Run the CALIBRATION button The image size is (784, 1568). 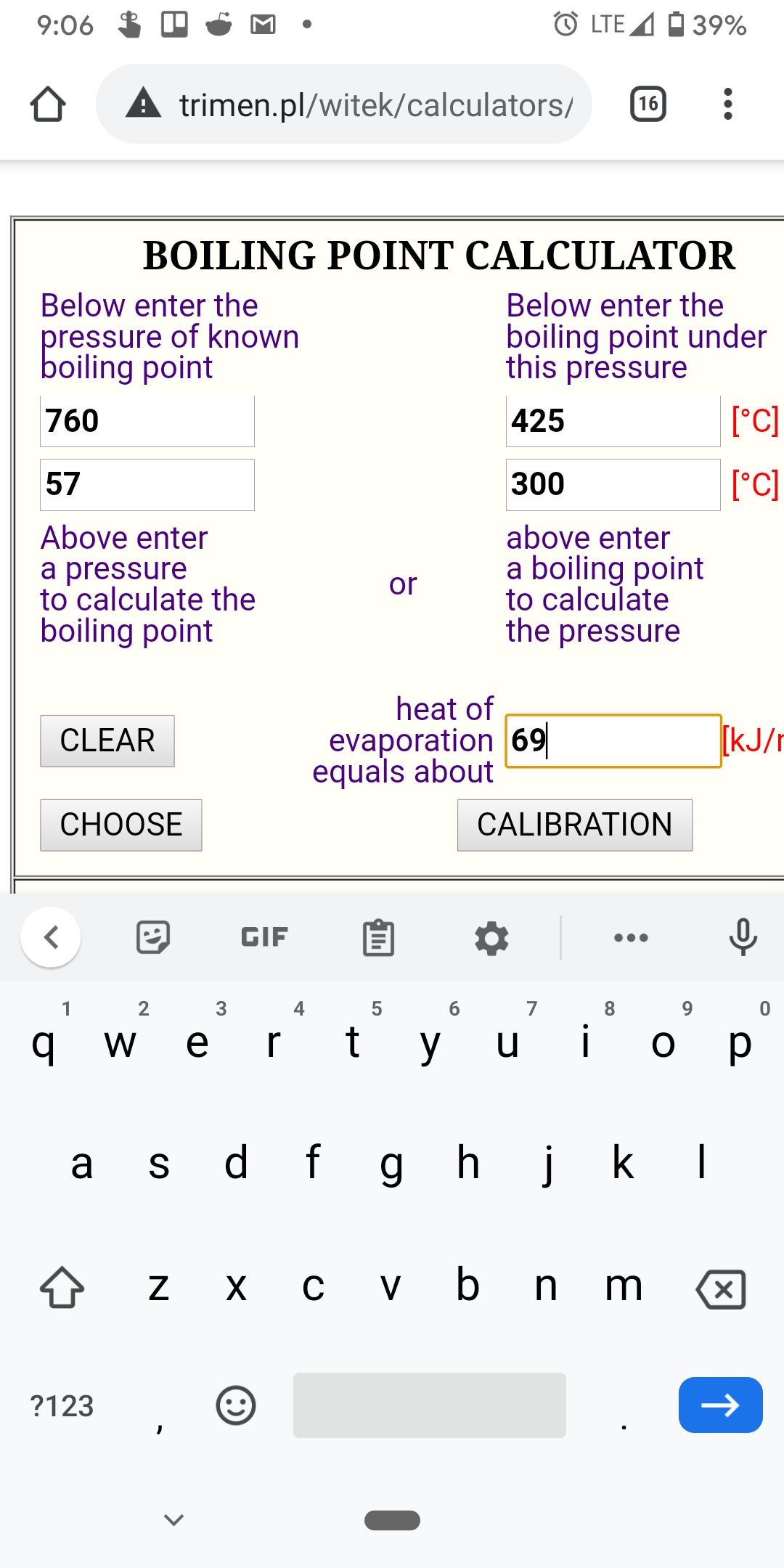pos(575,825)
